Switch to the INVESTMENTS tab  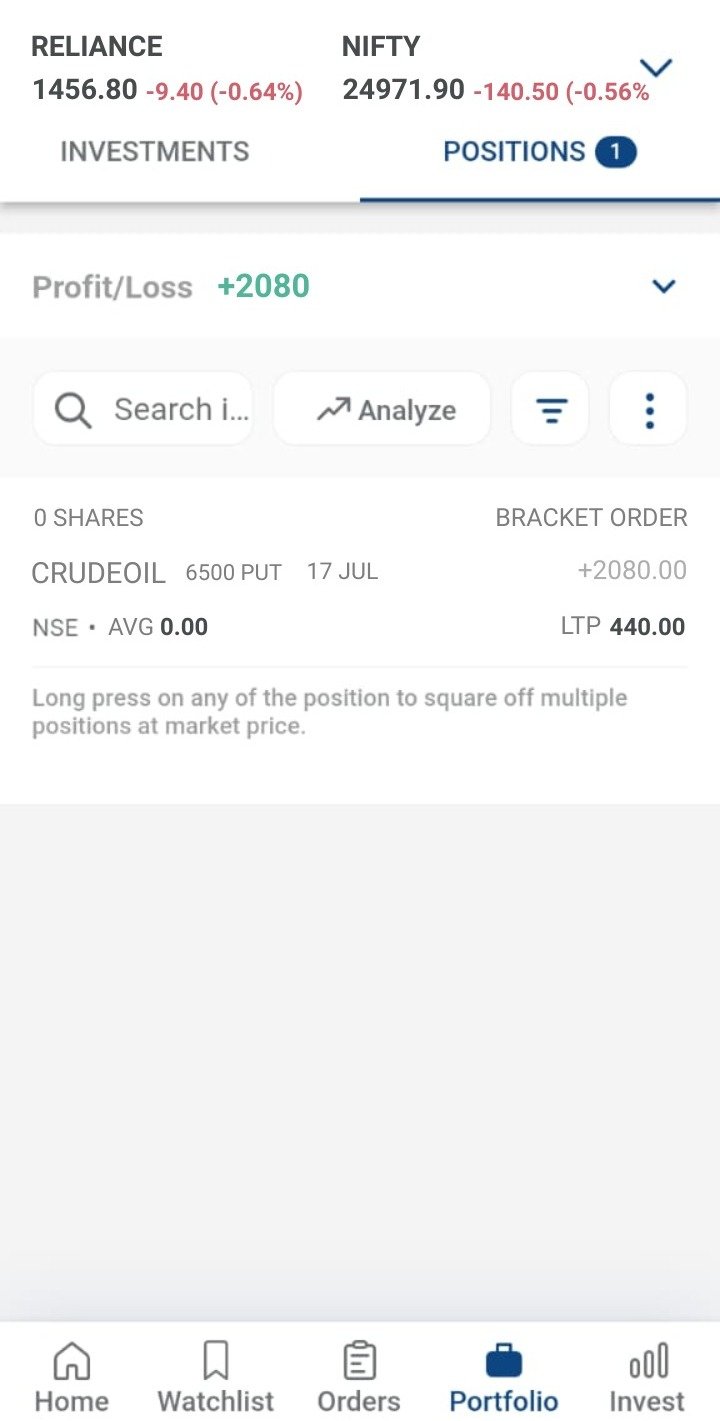(154, 151)
